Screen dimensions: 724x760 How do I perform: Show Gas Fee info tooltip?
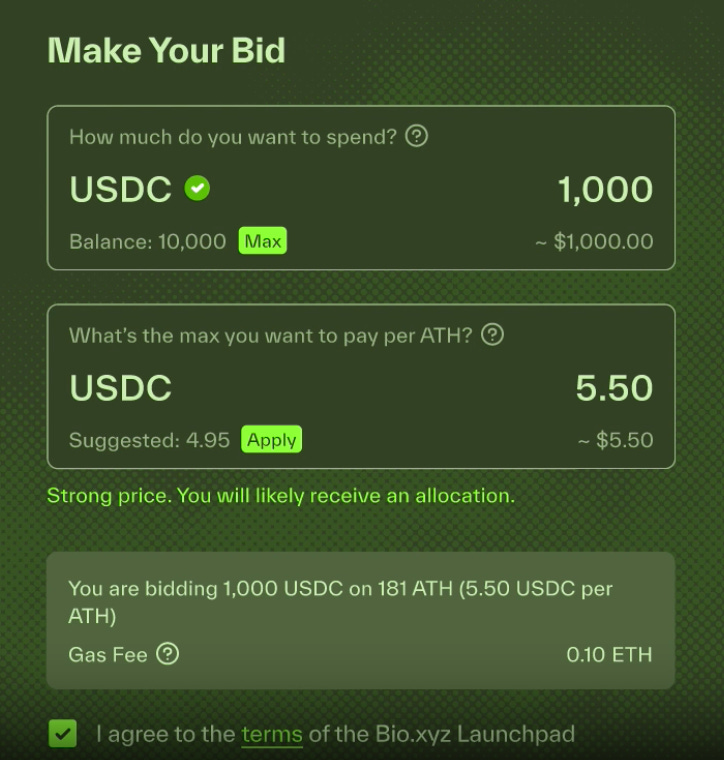168,654
